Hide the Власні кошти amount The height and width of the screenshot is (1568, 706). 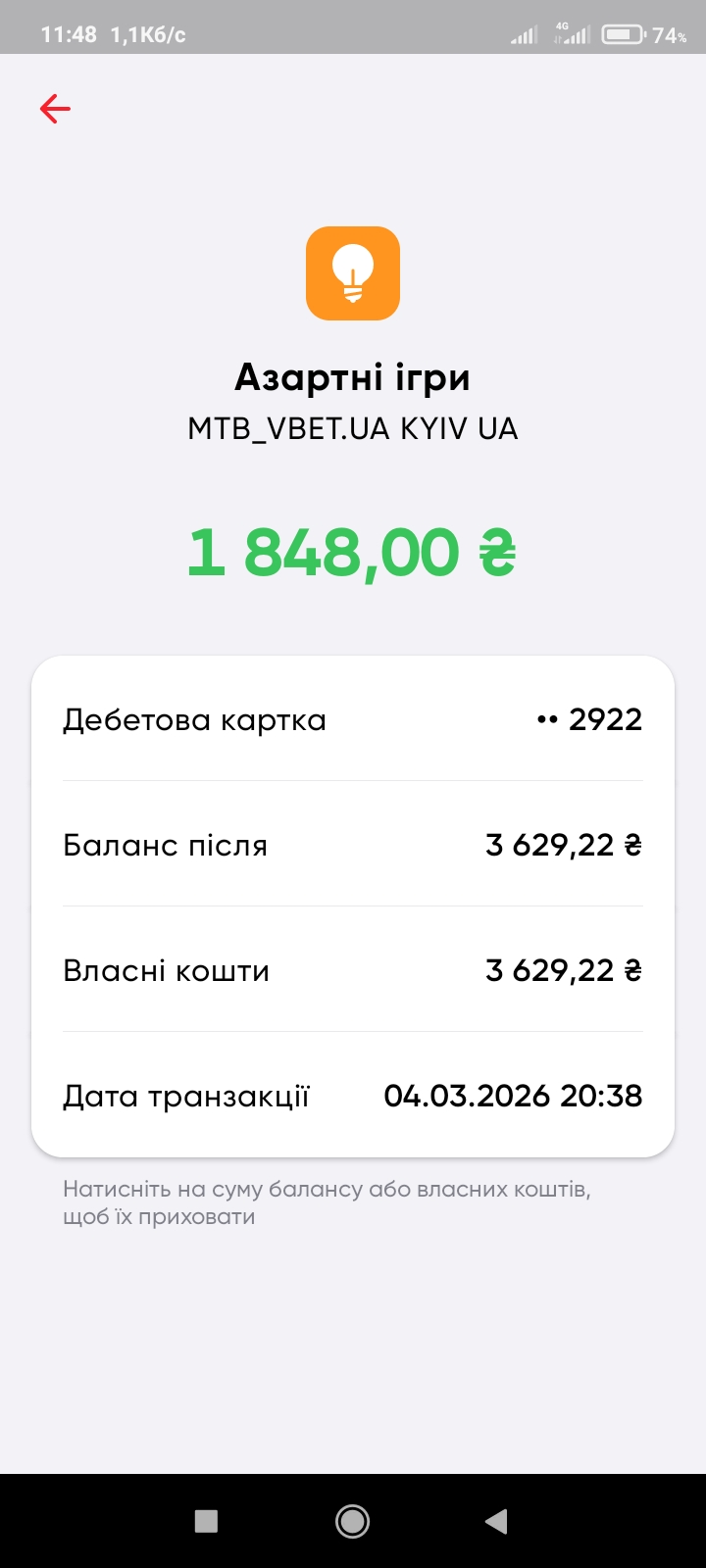click(563, 970)
